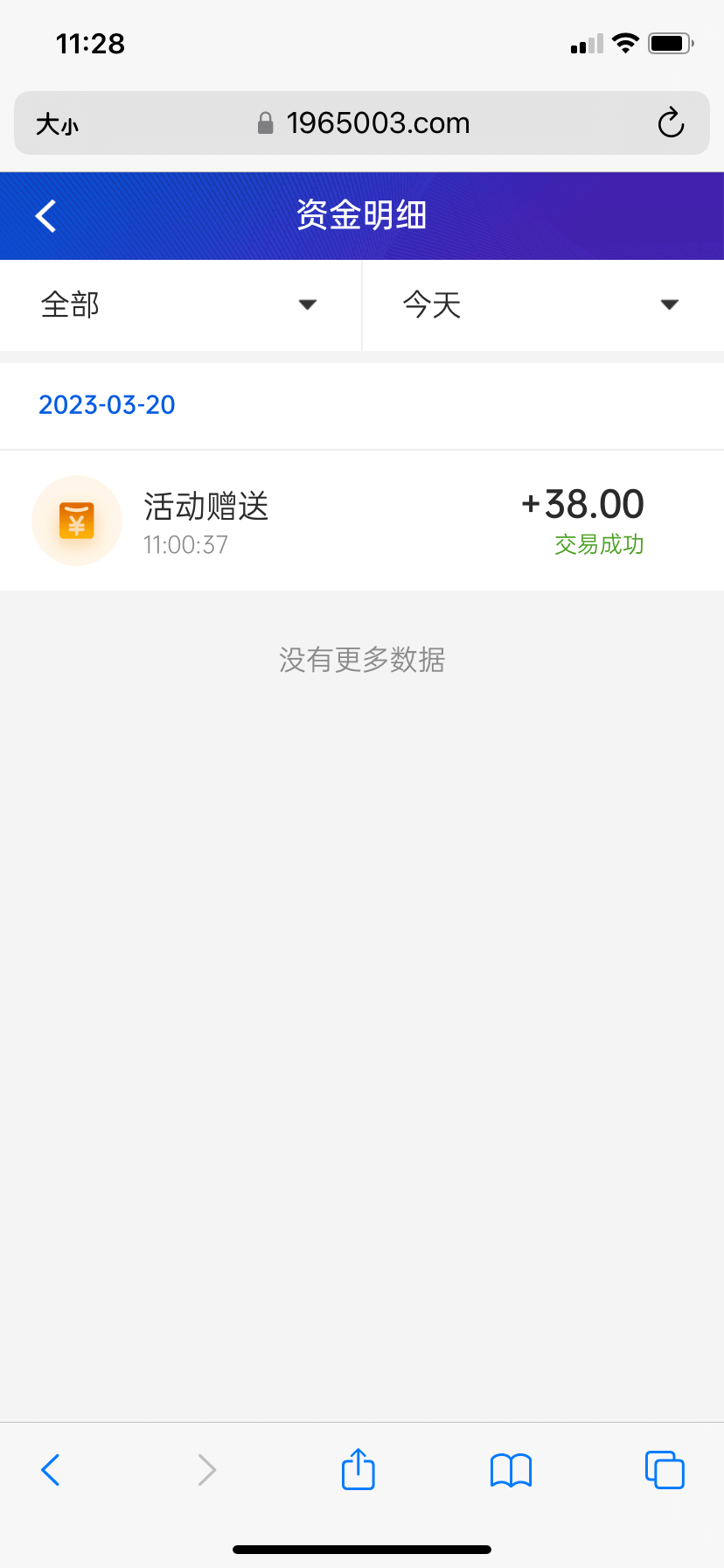724x1568 pixels.
Task: Navigate back using Safari's back arrow
Action: (51, 1470)
